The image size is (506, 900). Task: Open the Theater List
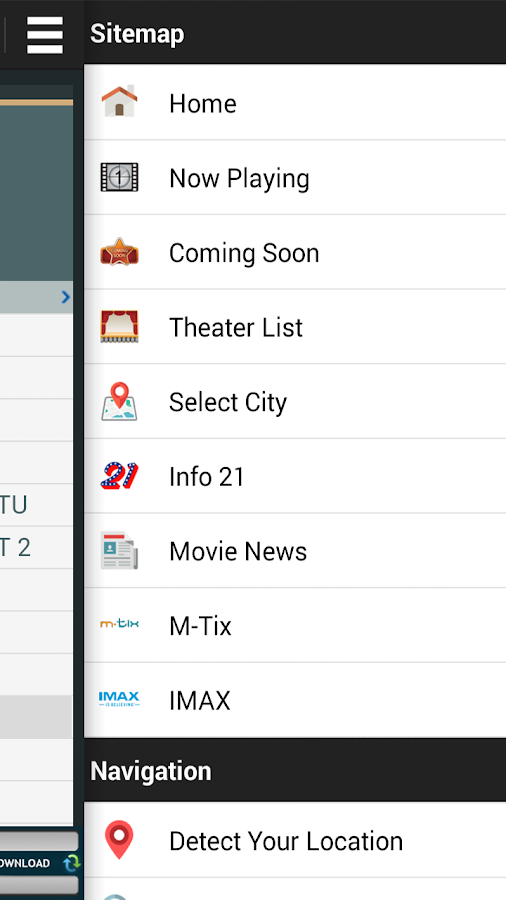pos(295,327)
